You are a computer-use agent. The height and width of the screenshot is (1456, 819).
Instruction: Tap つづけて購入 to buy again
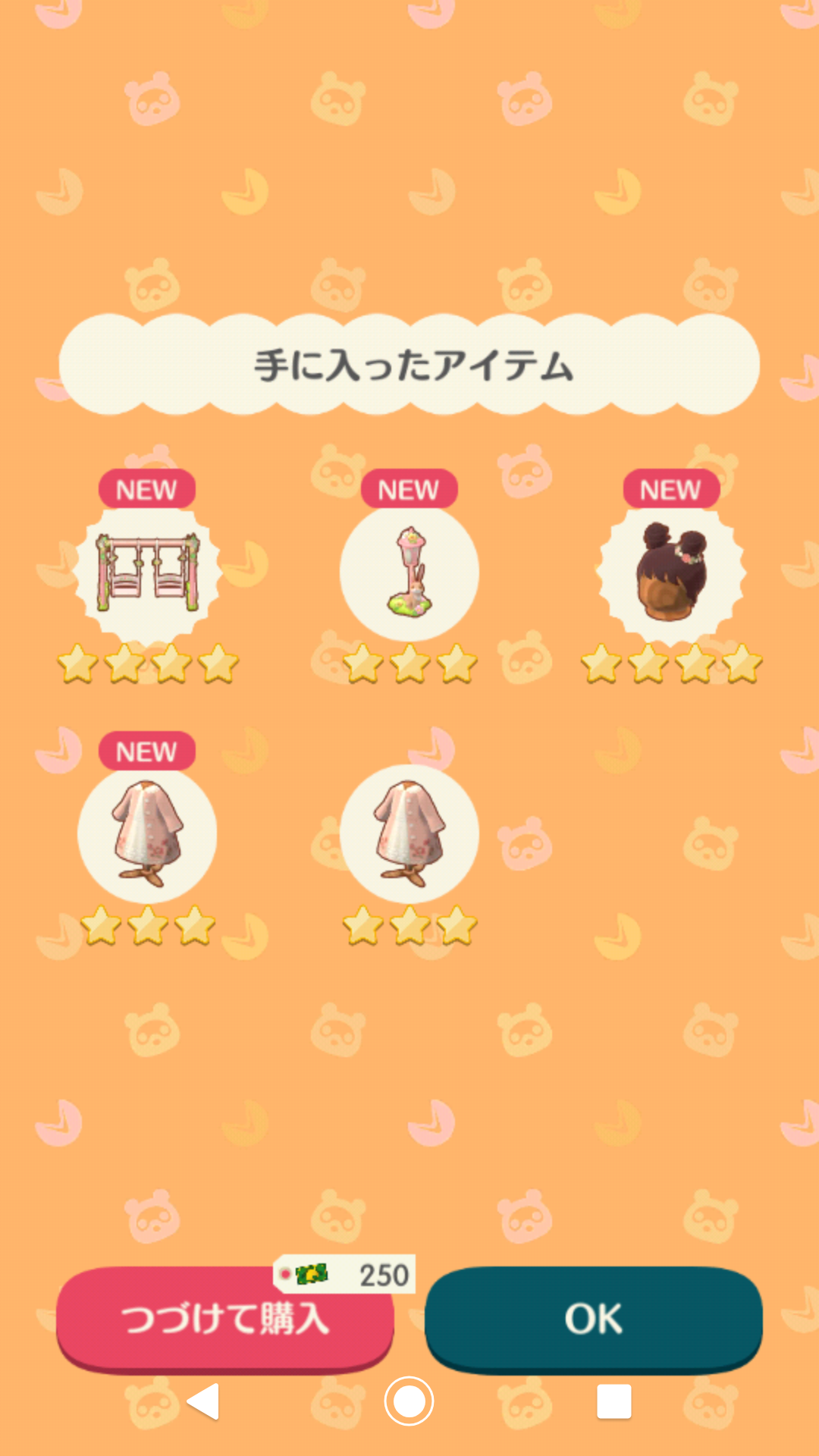(x=224, y=1319)
